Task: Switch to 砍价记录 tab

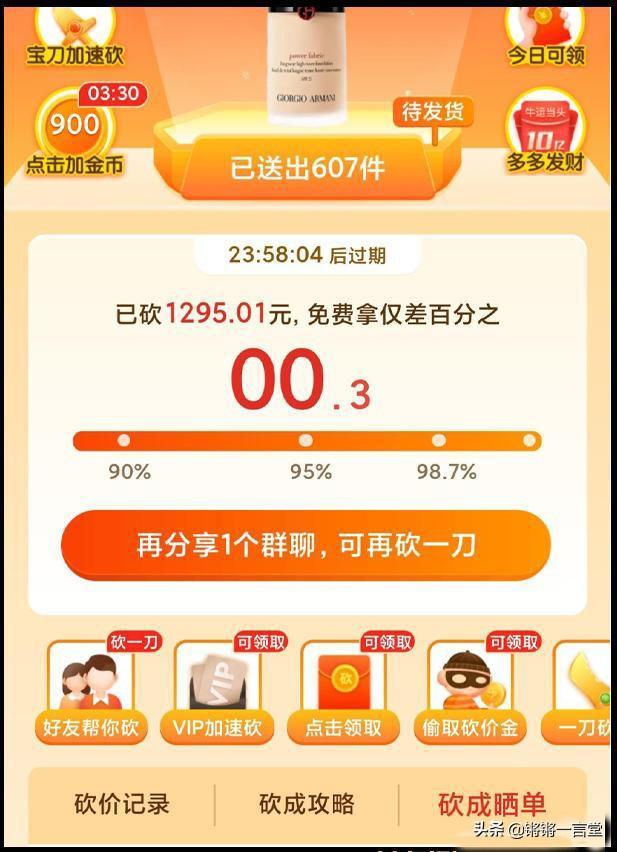Action: [x=122, y=803]
